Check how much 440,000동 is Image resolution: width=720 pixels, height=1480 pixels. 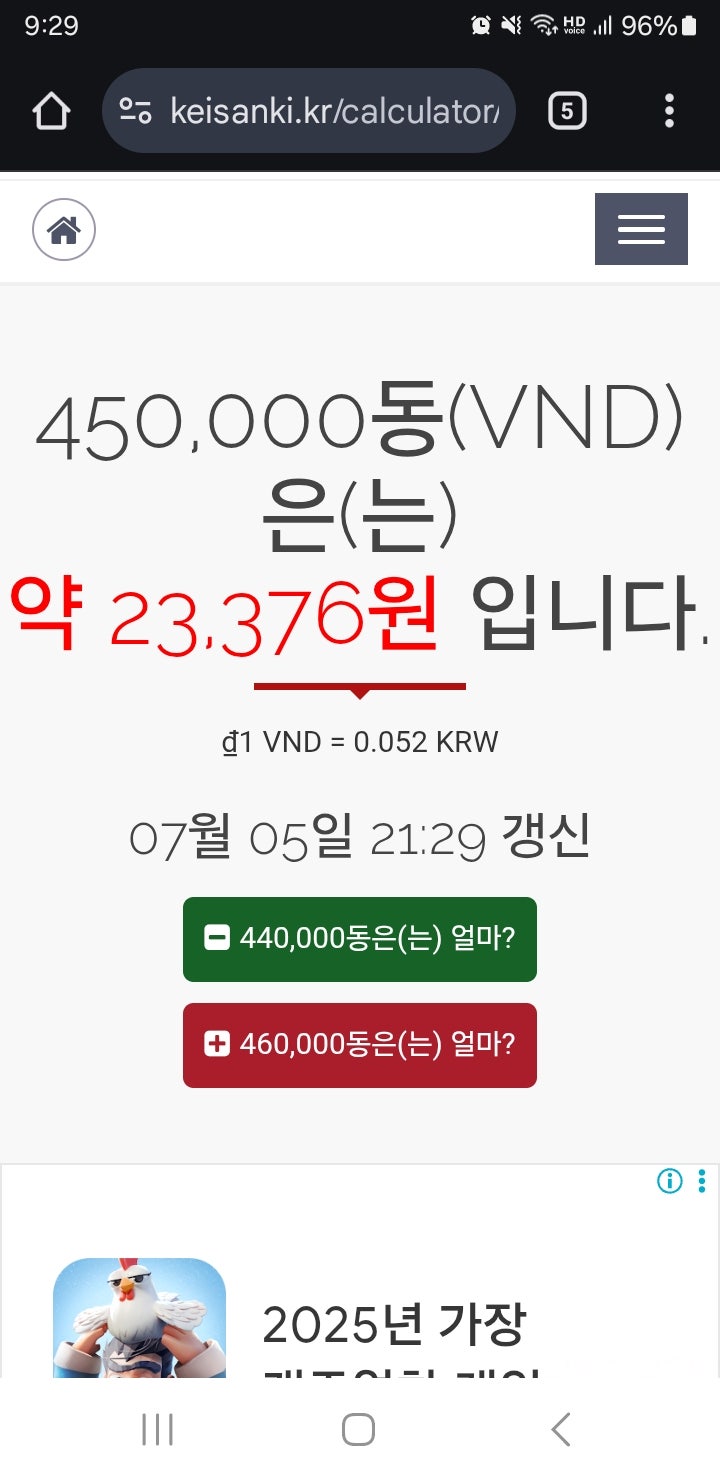[x=360, y=939]
